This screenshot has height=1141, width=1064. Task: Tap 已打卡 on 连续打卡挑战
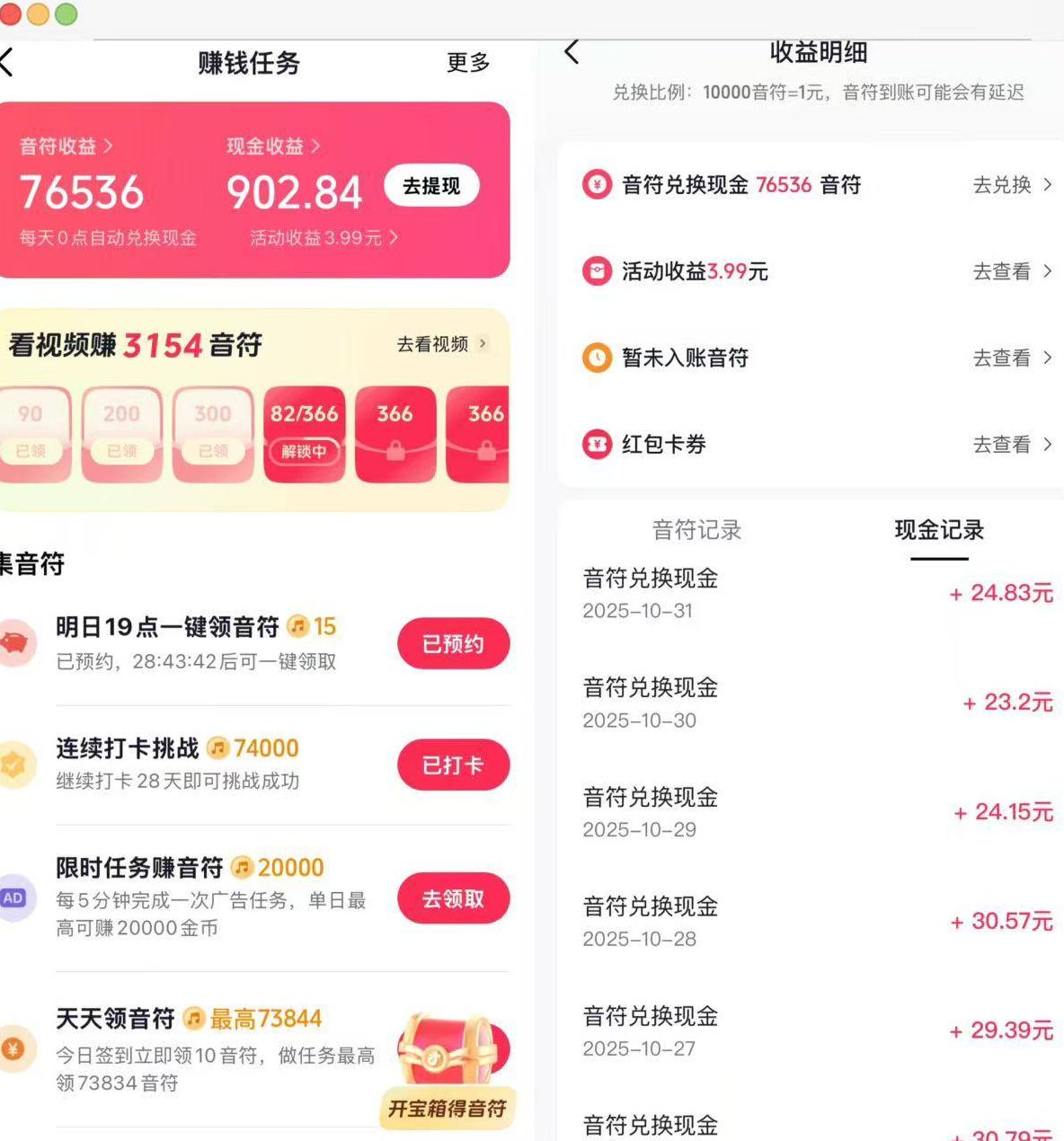point(453,765)
